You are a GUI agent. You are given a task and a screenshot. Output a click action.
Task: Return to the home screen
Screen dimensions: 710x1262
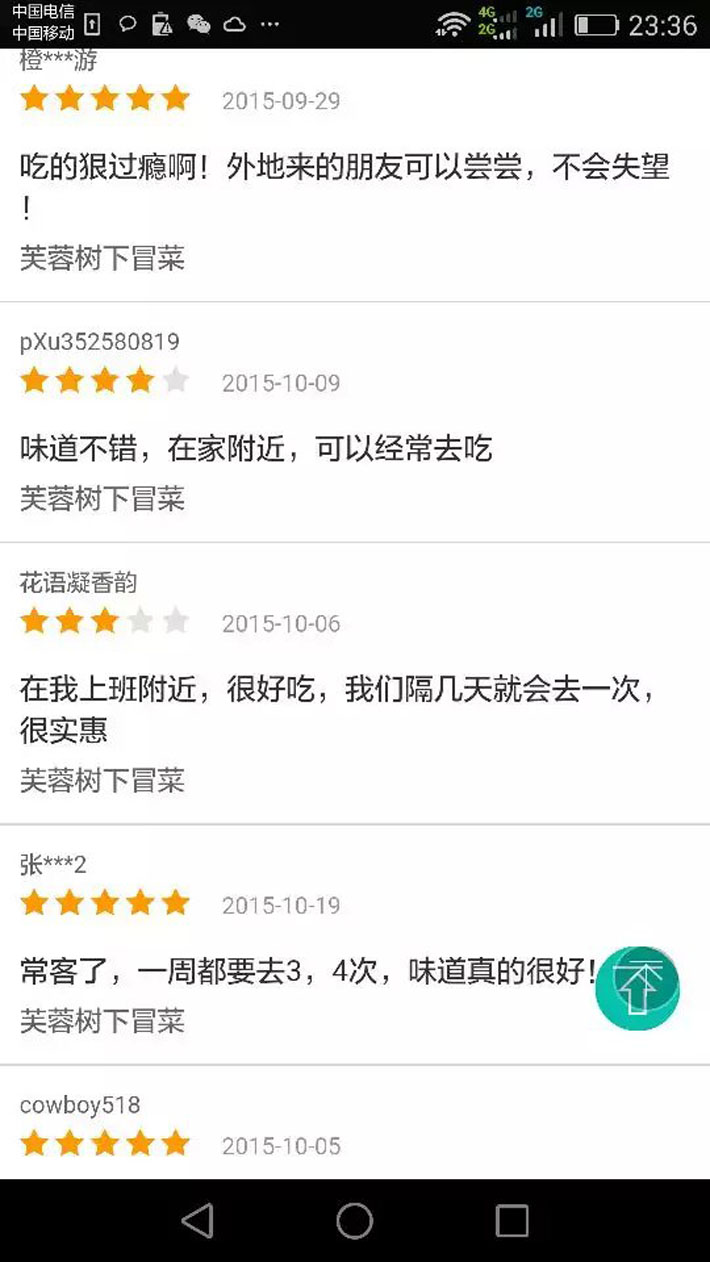[x=355, y=1220]
